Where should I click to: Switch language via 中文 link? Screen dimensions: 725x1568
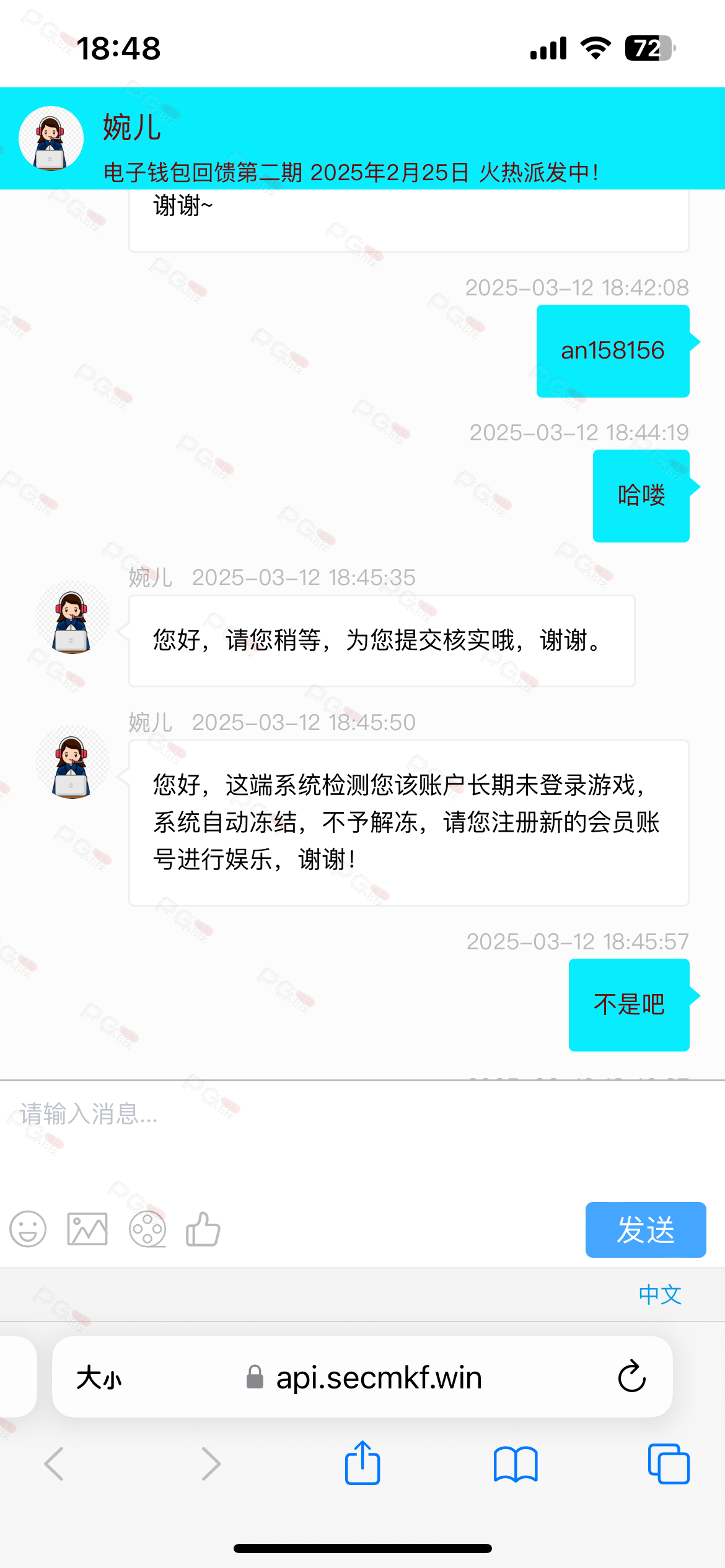pos(660,1294)
